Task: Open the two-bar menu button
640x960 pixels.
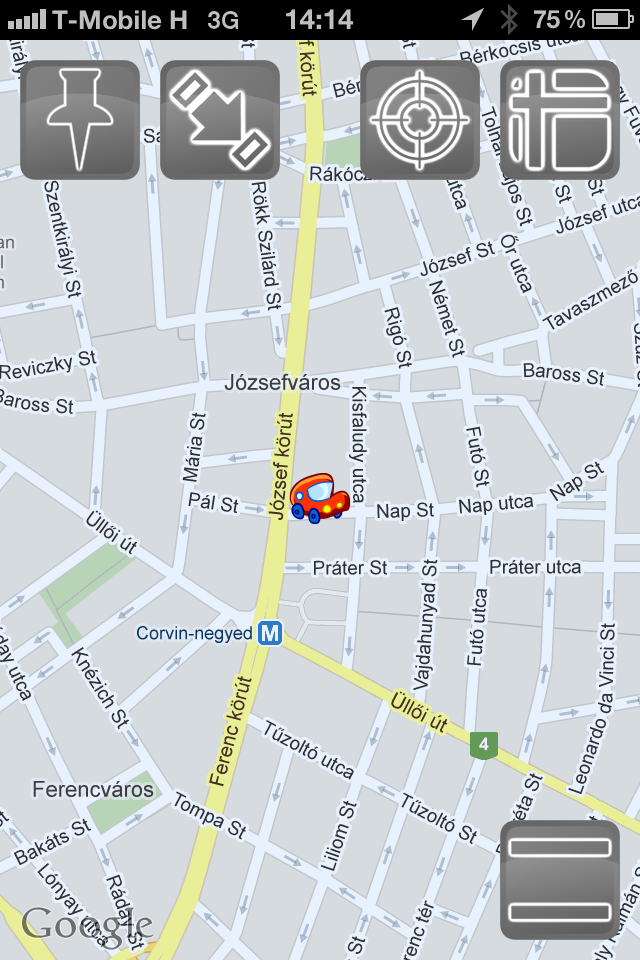Action: (x=560, y=880)
